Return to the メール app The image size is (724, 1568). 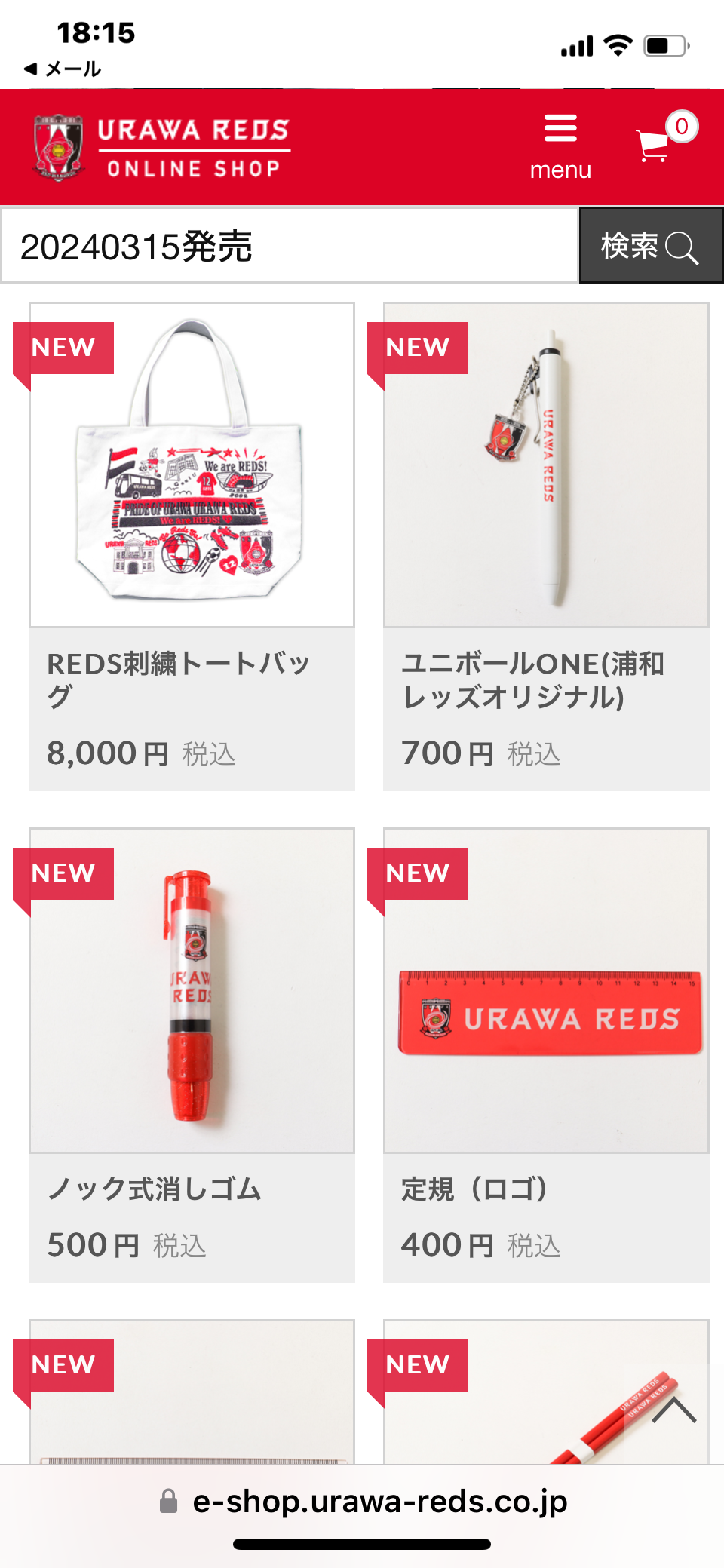(x=63, y=69)
